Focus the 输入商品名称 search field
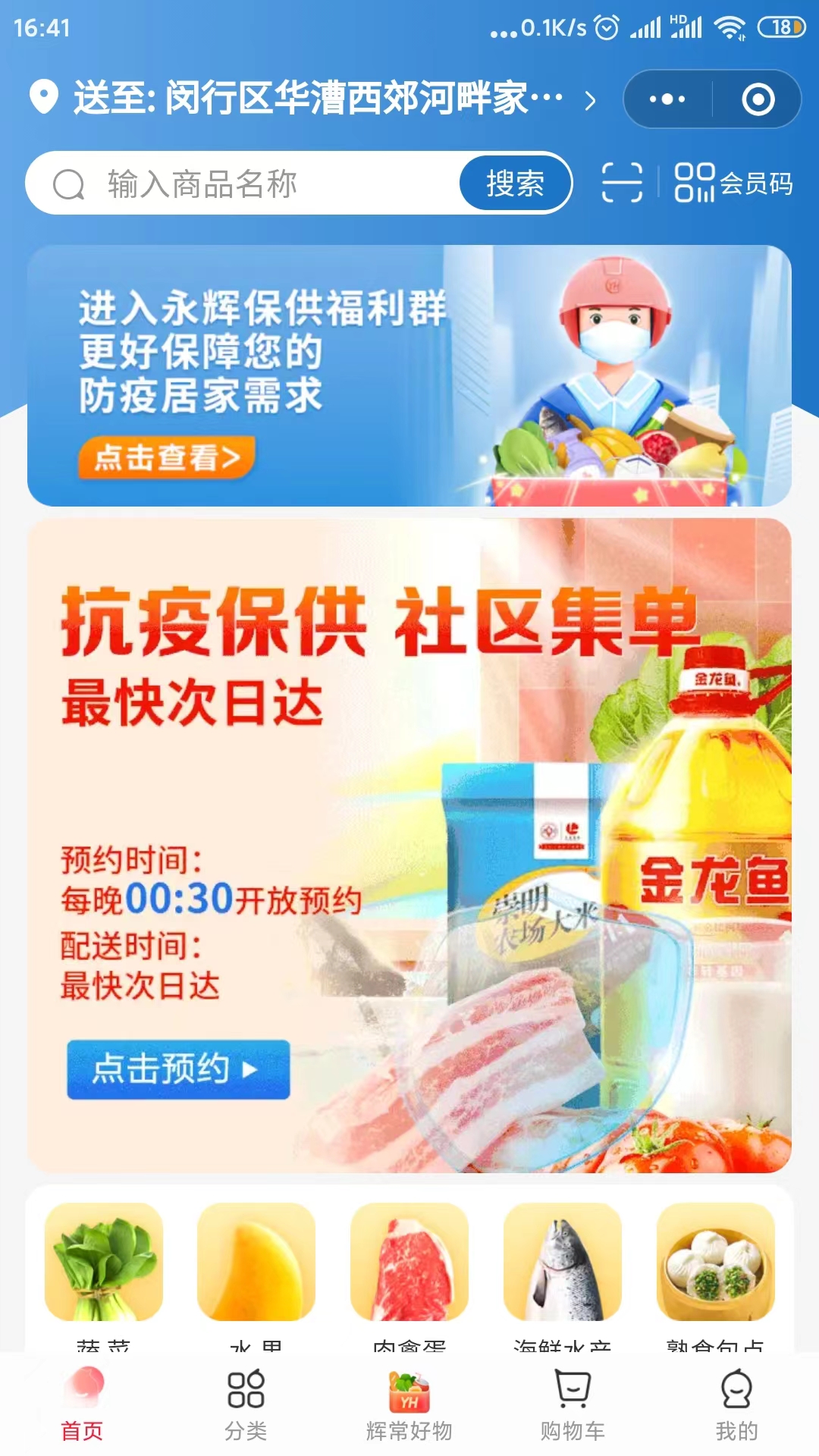 pyautogui.click(x=243, y=184)
